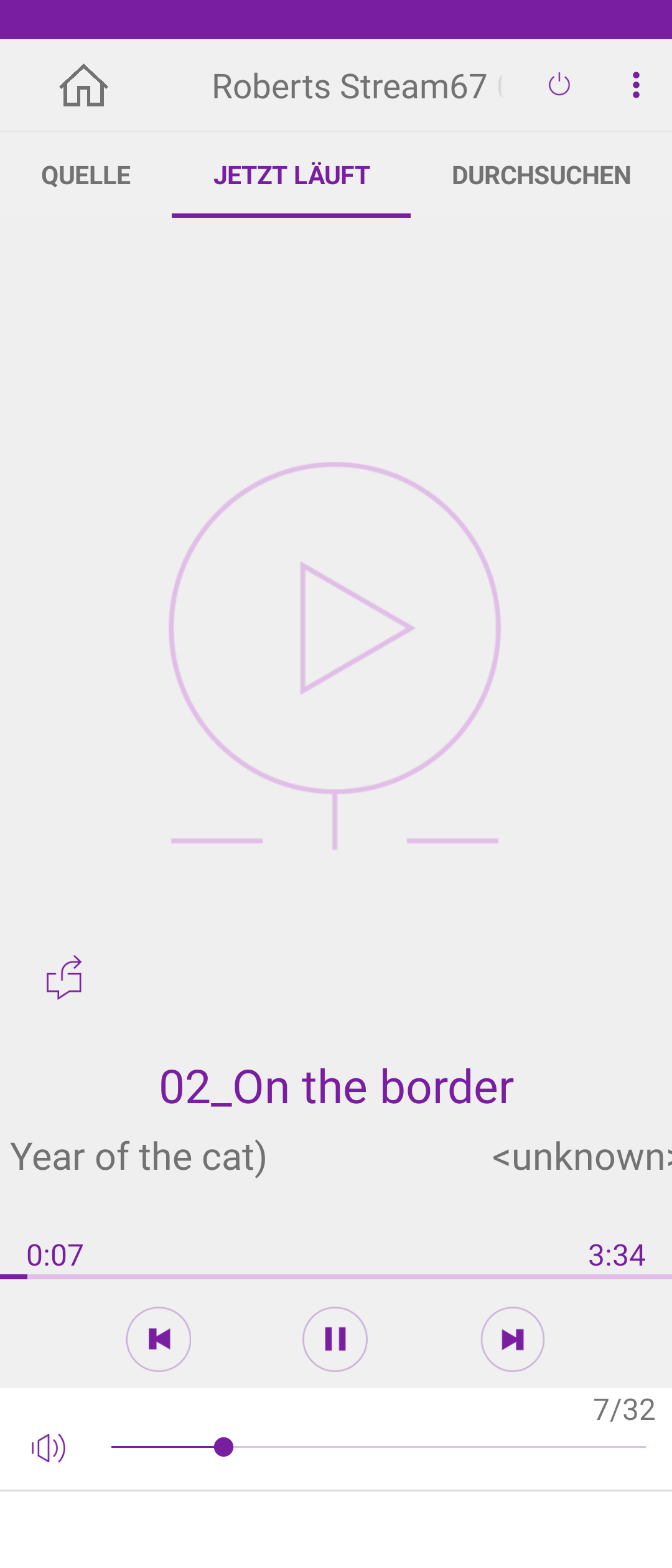The image size is (672, 1568).
Task: Select the Jetzt läuft tab
Action: click(x=291, y=175)
